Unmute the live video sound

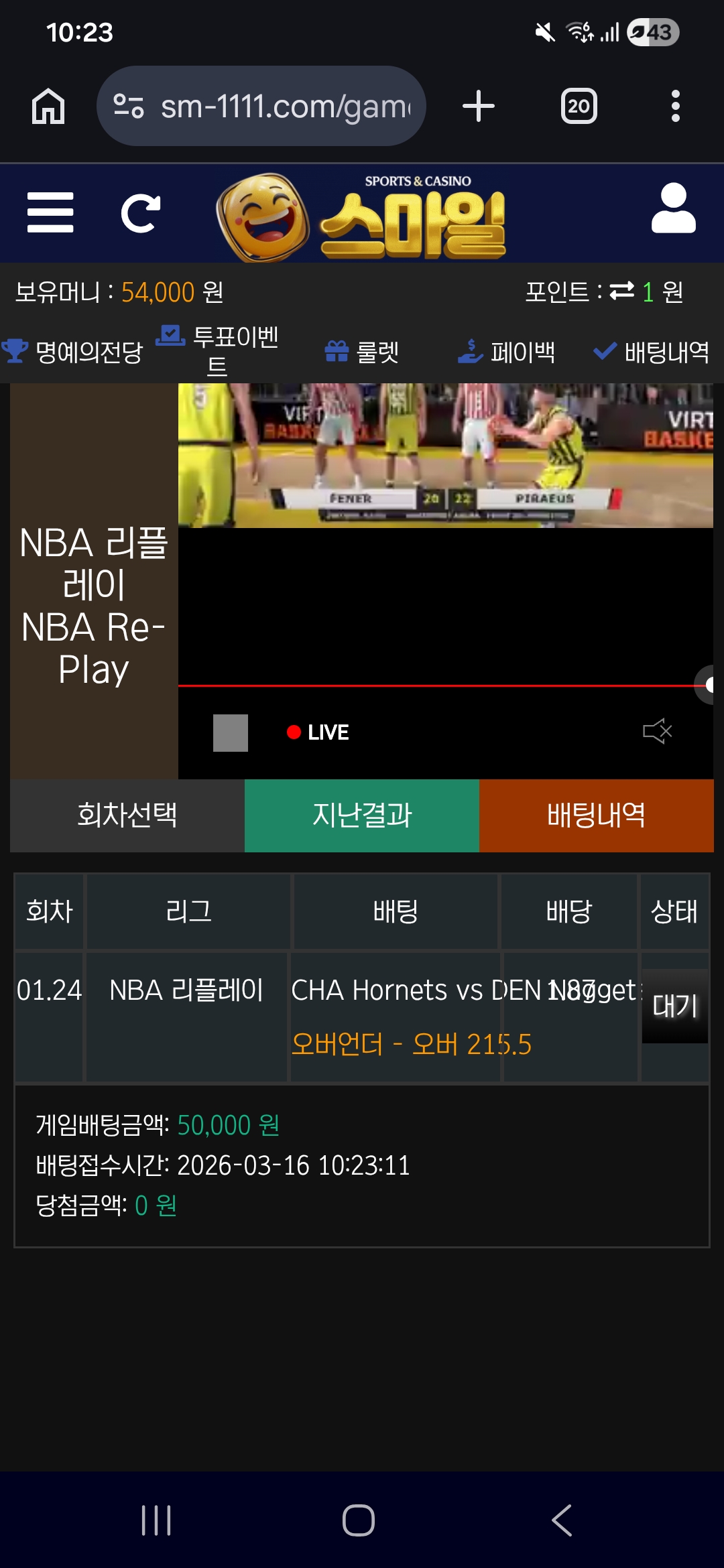(657, 731)
